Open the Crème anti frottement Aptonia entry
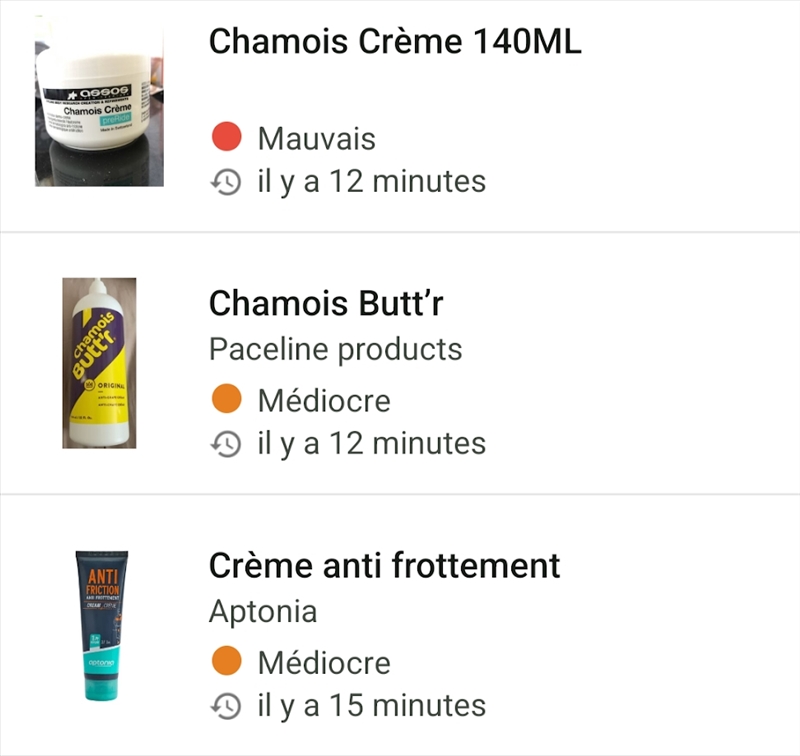The height and width of the screenshot is (756, 800). click(x=384, y=565)
